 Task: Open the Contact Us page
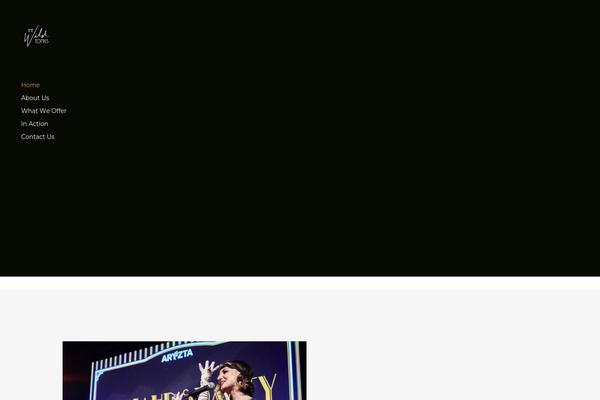coord(37,137)
